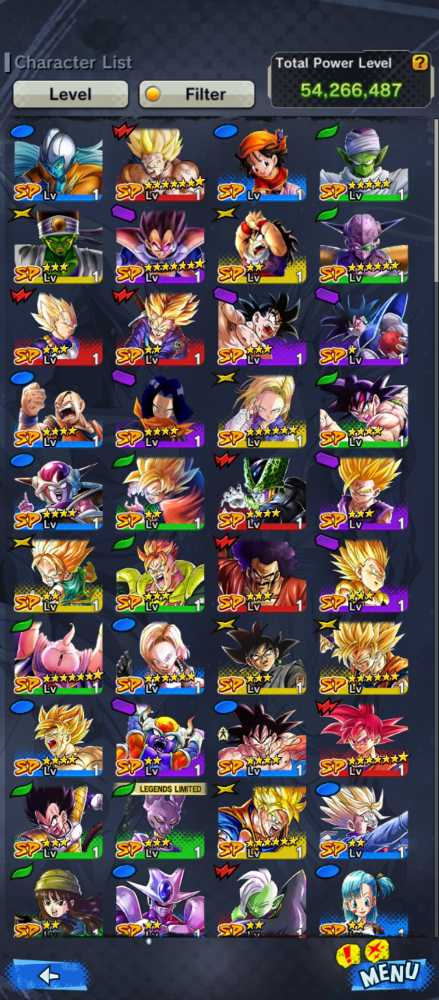Select the green Piccolo character card

point(364,163)
